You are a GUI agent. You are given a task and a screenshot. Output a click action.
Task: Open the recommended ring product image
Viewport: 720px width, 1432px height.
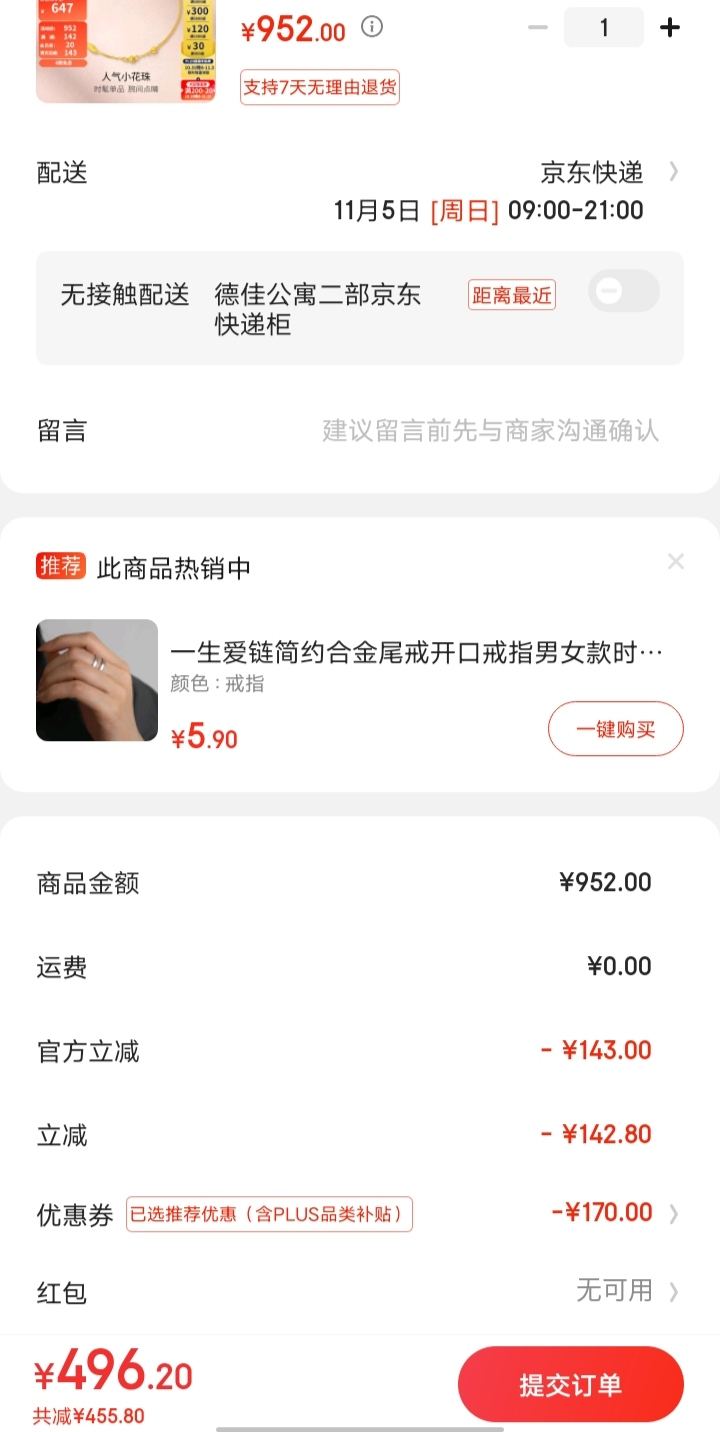[97, 680]
